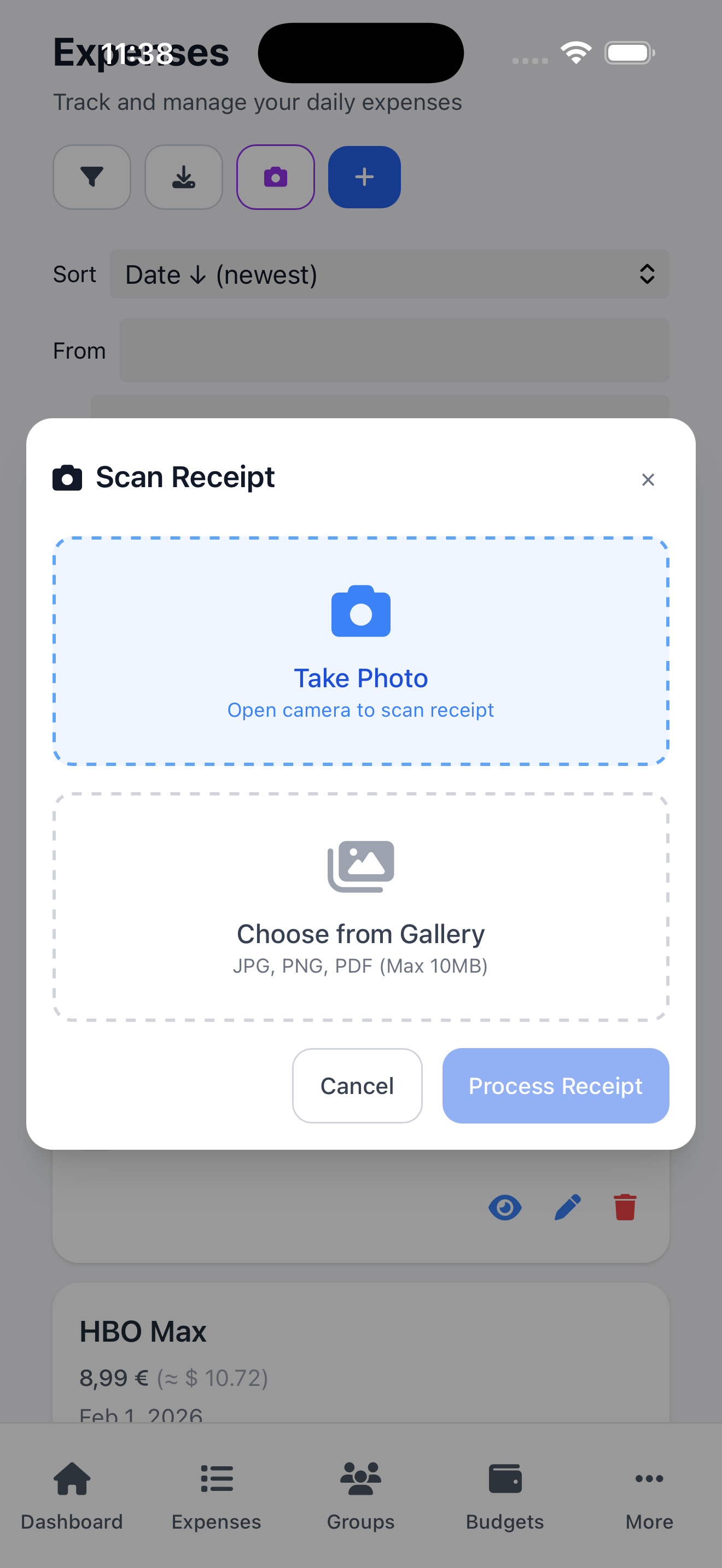Close the Scan Receipt dialog
The image size is (722, 1568).
648,479
